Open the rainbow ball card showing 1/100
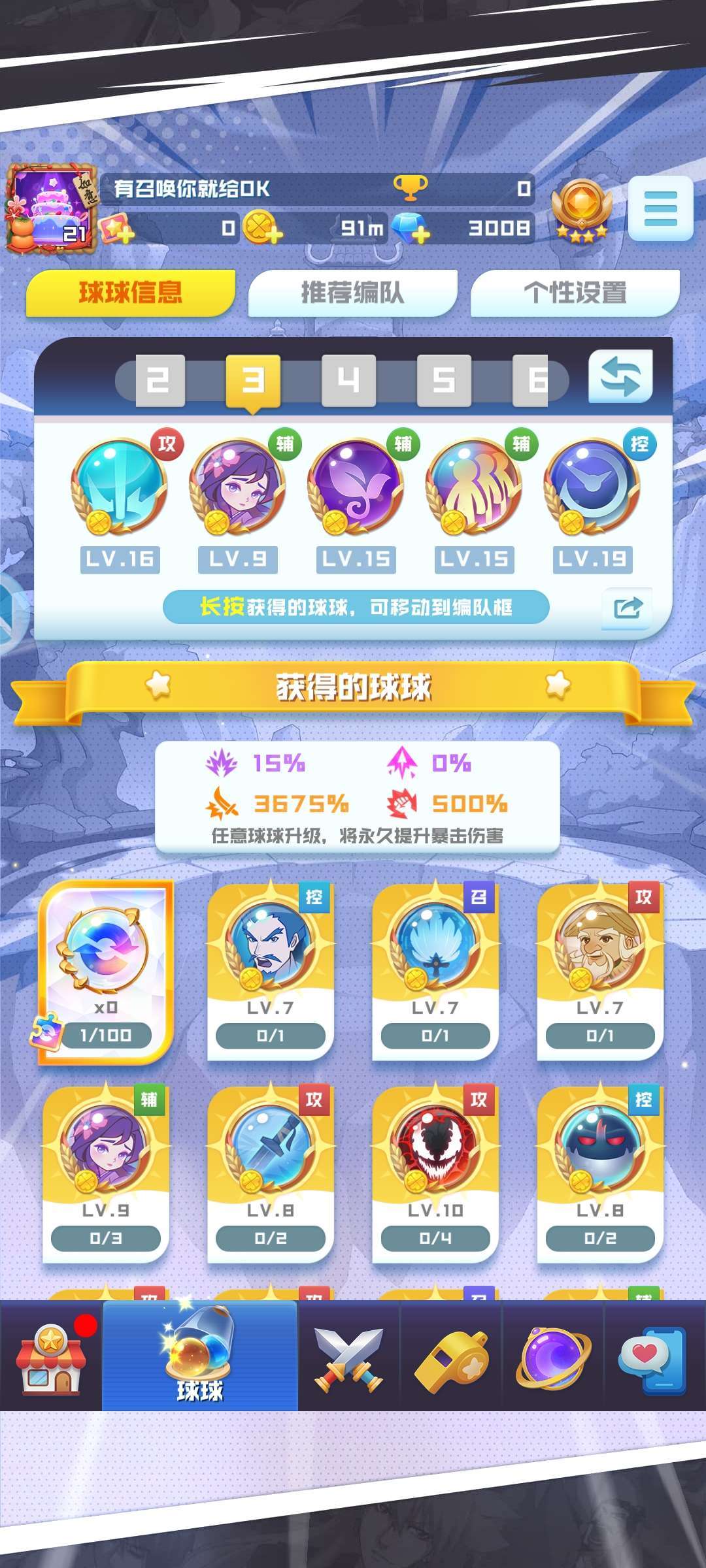The height and width of the screenshot is (1568, 706). [x=106, y=972]
